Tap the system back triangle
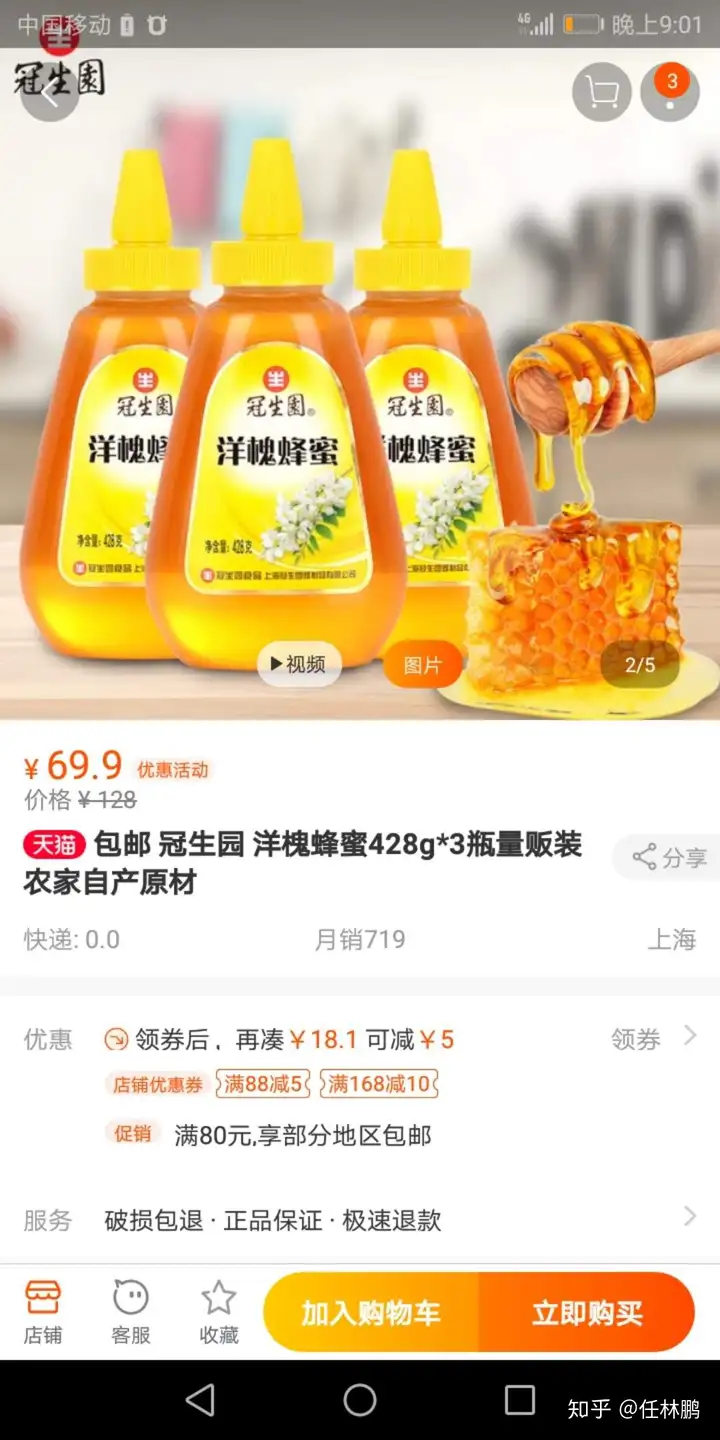Image resolution: width=720 pixels, height=1440 pixels. pos(200,1400)
